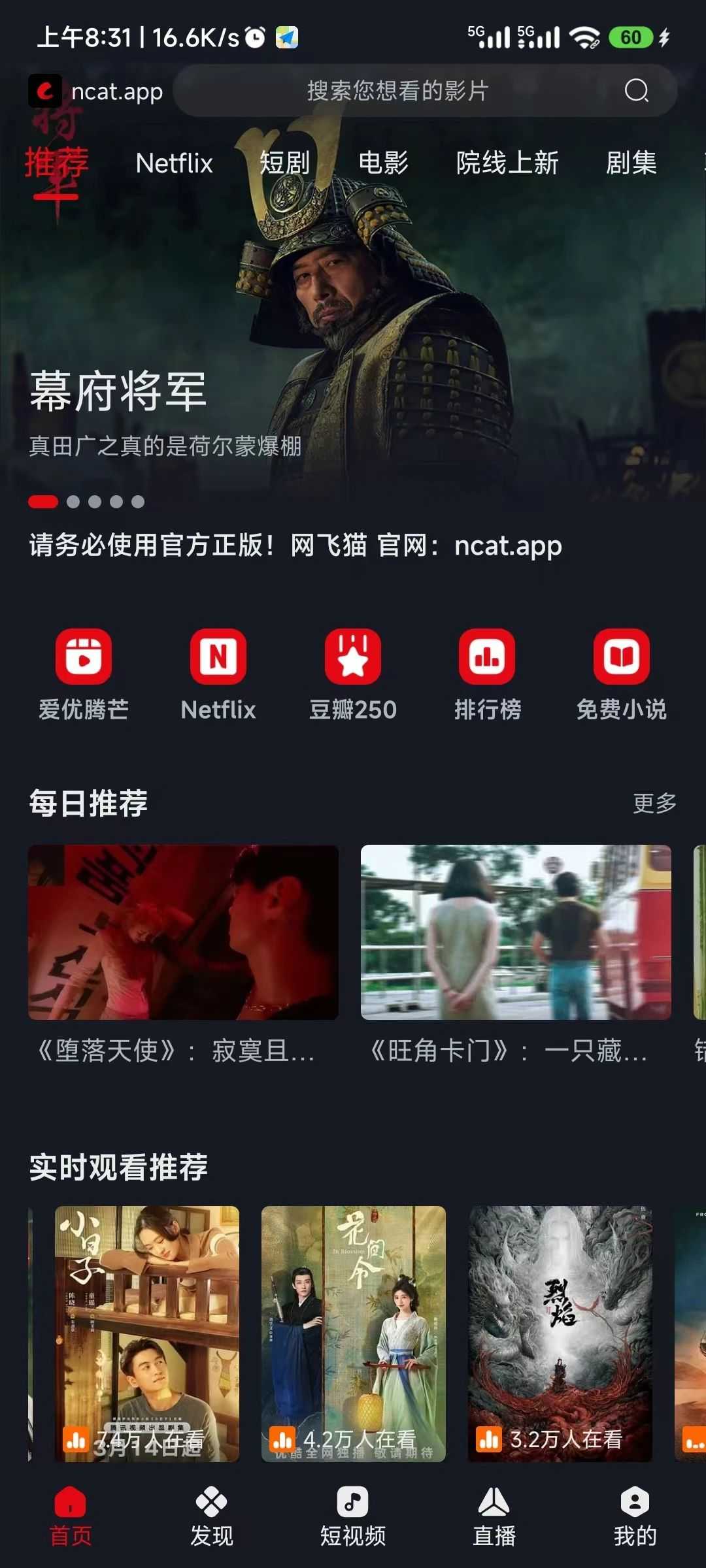Open the 烈焰 poster with 3.2万人在看
This screenshot has width=706, height=1568.
point(560,1333)
